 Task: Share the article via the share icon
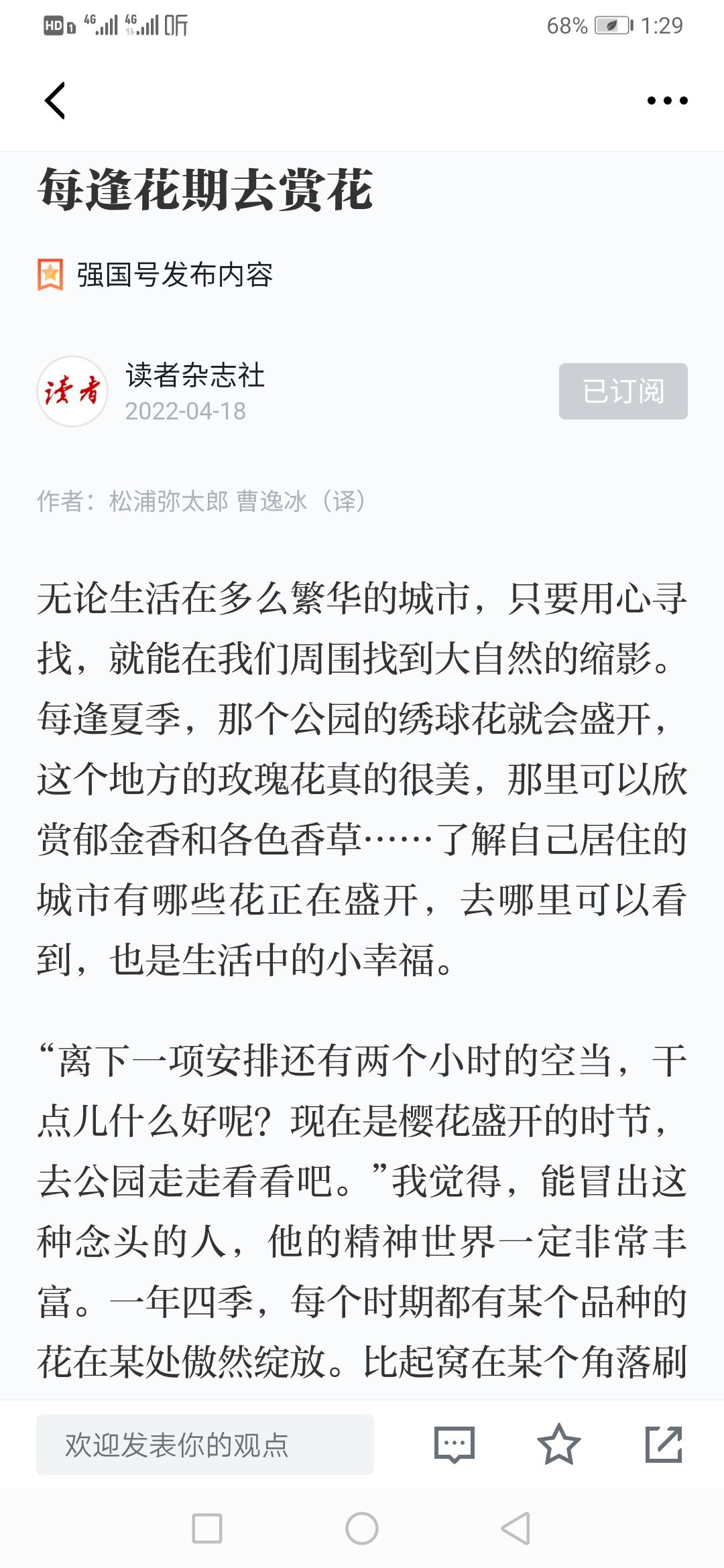coord(664,1444)
